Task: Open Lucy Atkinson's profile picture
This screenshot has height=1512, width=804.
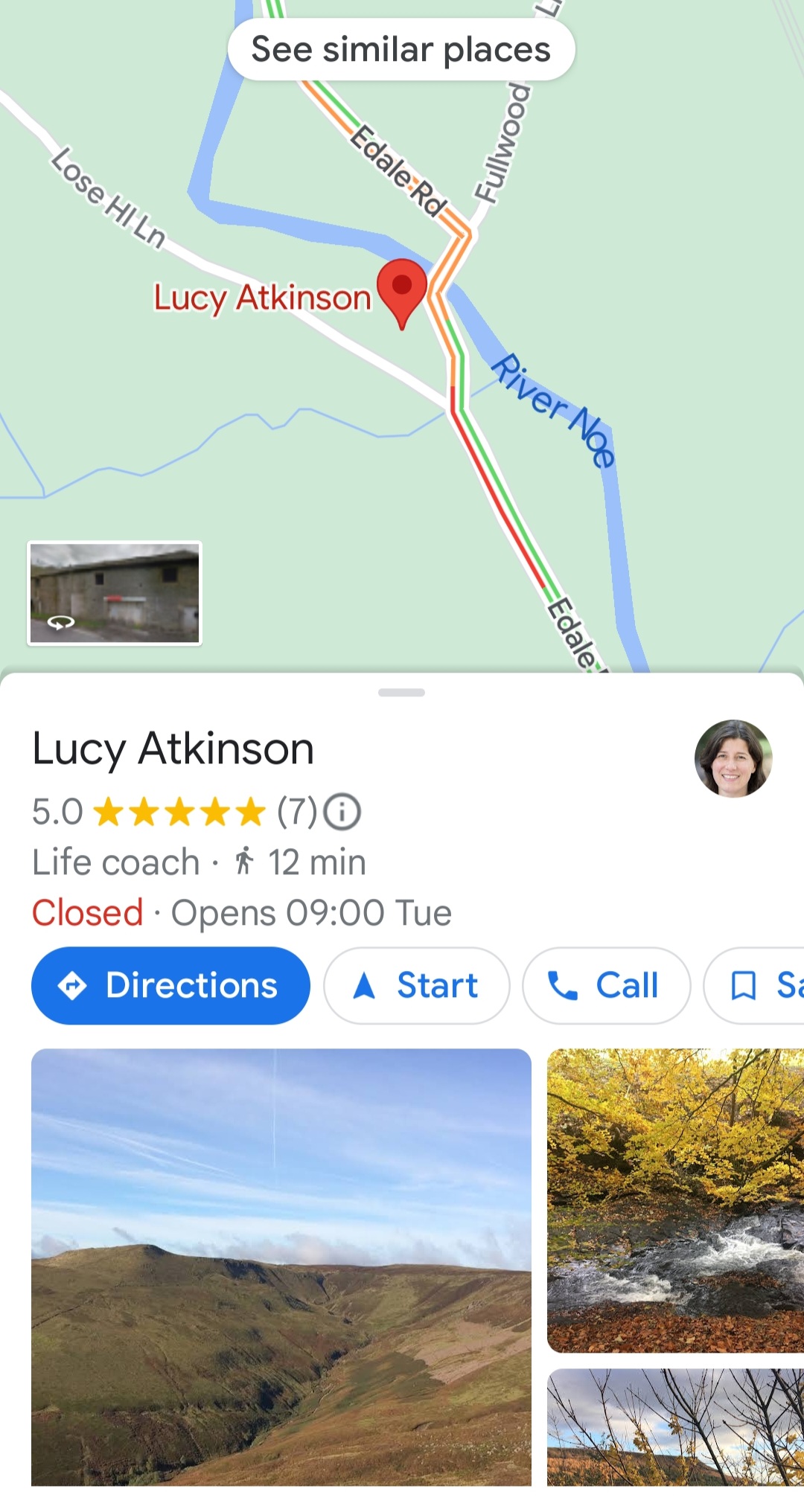Action: [733, 758]
